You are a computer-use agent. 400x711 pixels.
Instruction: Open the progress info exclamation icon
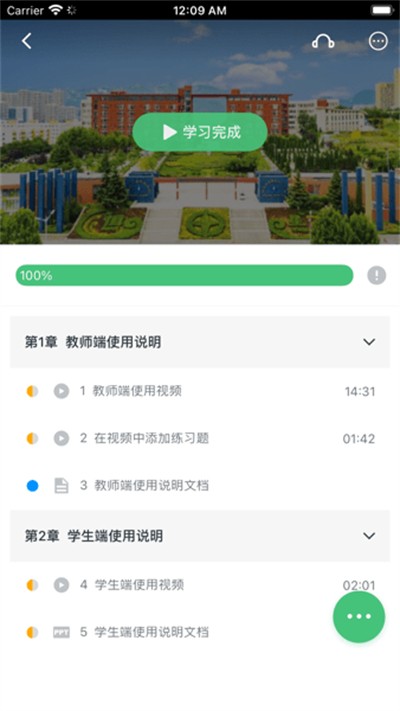(x=376, y=275)
